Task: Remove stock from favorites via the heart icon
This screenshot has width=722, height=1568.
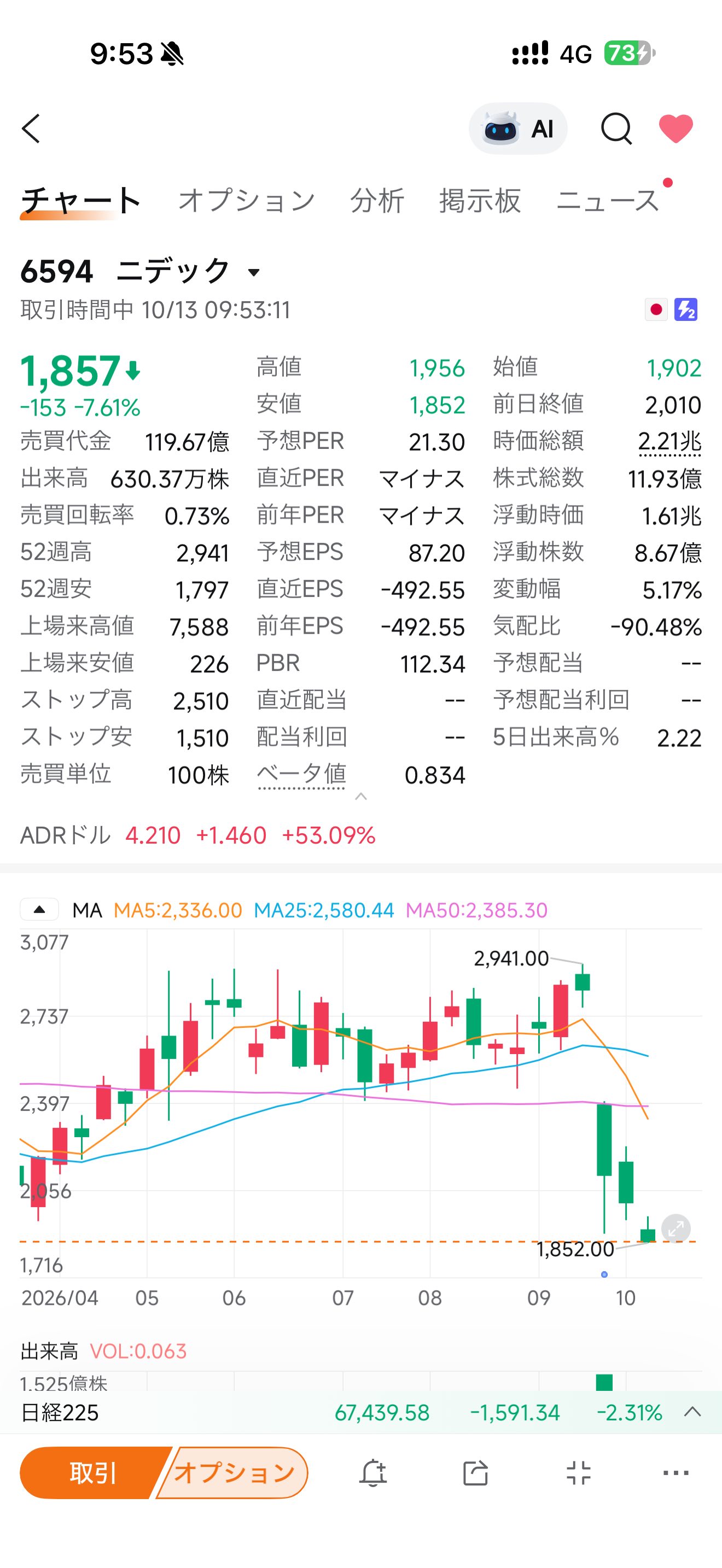Action: click(x=676, y=128)
